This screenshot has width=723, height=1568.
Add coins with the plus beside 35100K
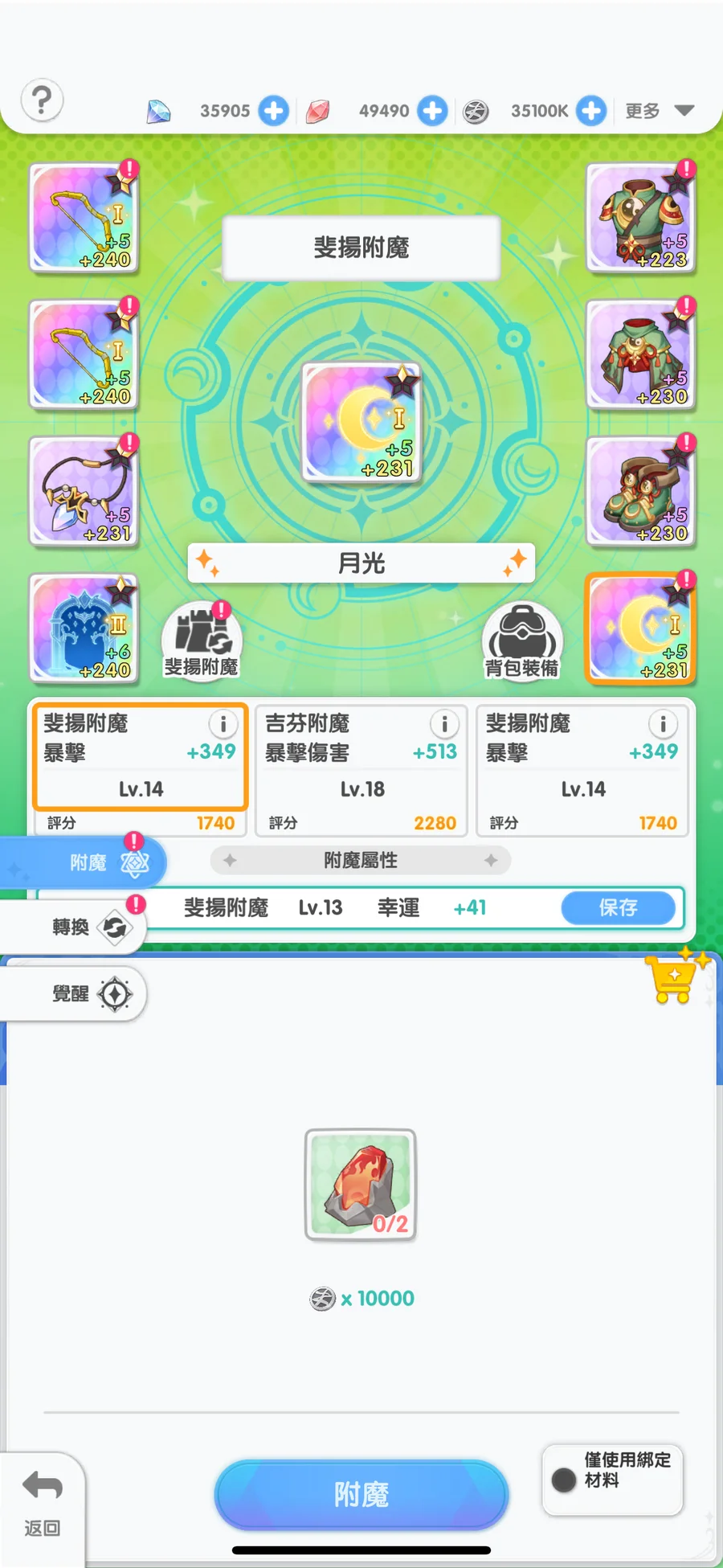coord(591,110)
